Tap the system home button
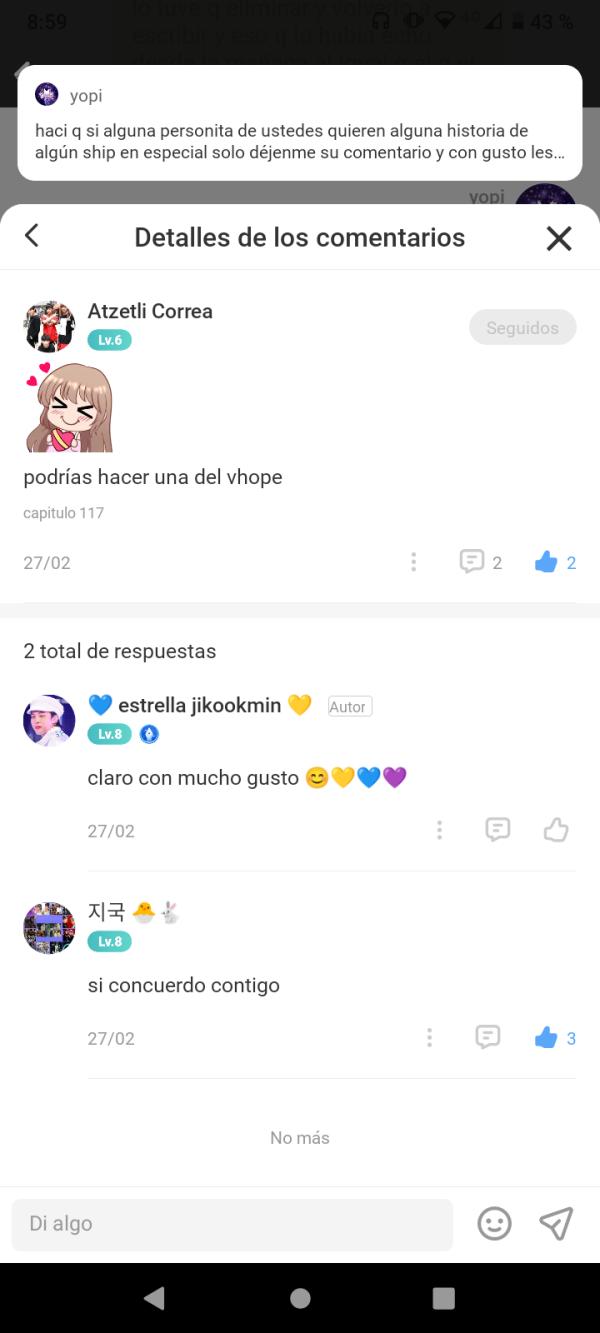The height and width of the screenshot is (1333, 600). pos(300,1298)
